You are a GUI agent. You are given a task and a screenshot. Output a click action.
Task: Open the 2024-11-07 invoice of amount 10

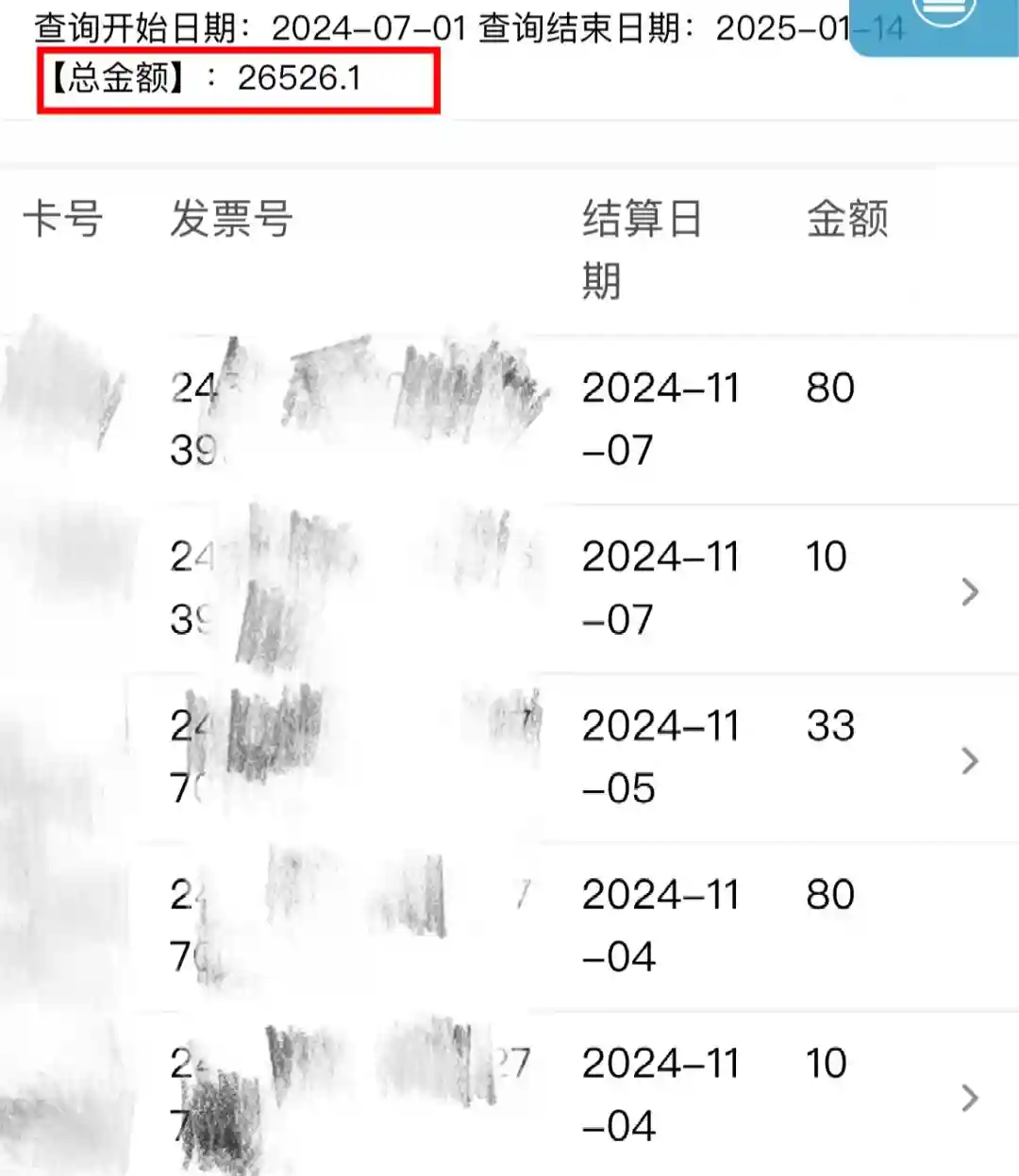click(969, 591)
